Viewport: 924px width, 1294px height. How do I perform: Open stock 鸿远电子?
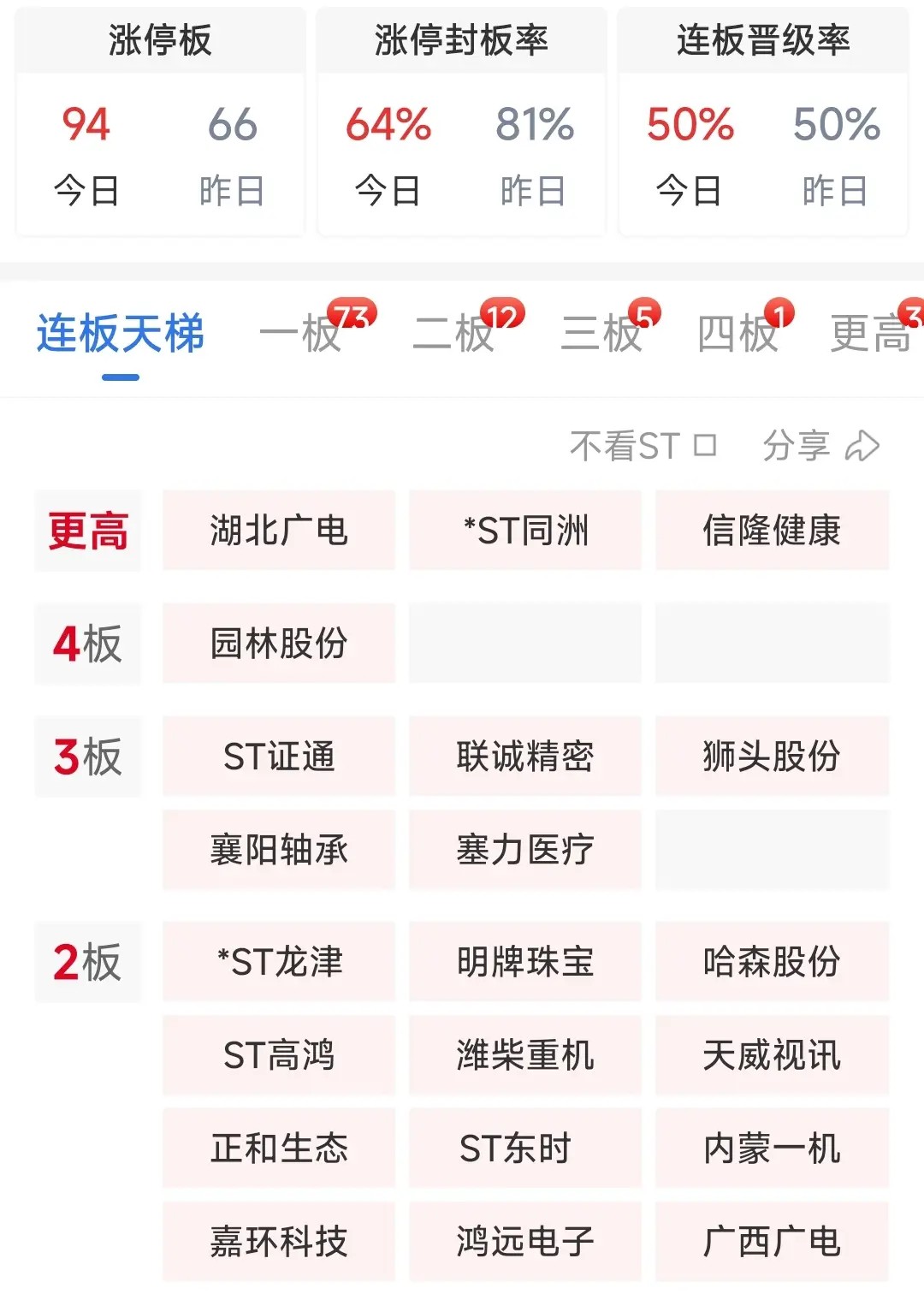[x=525, y=1242]
